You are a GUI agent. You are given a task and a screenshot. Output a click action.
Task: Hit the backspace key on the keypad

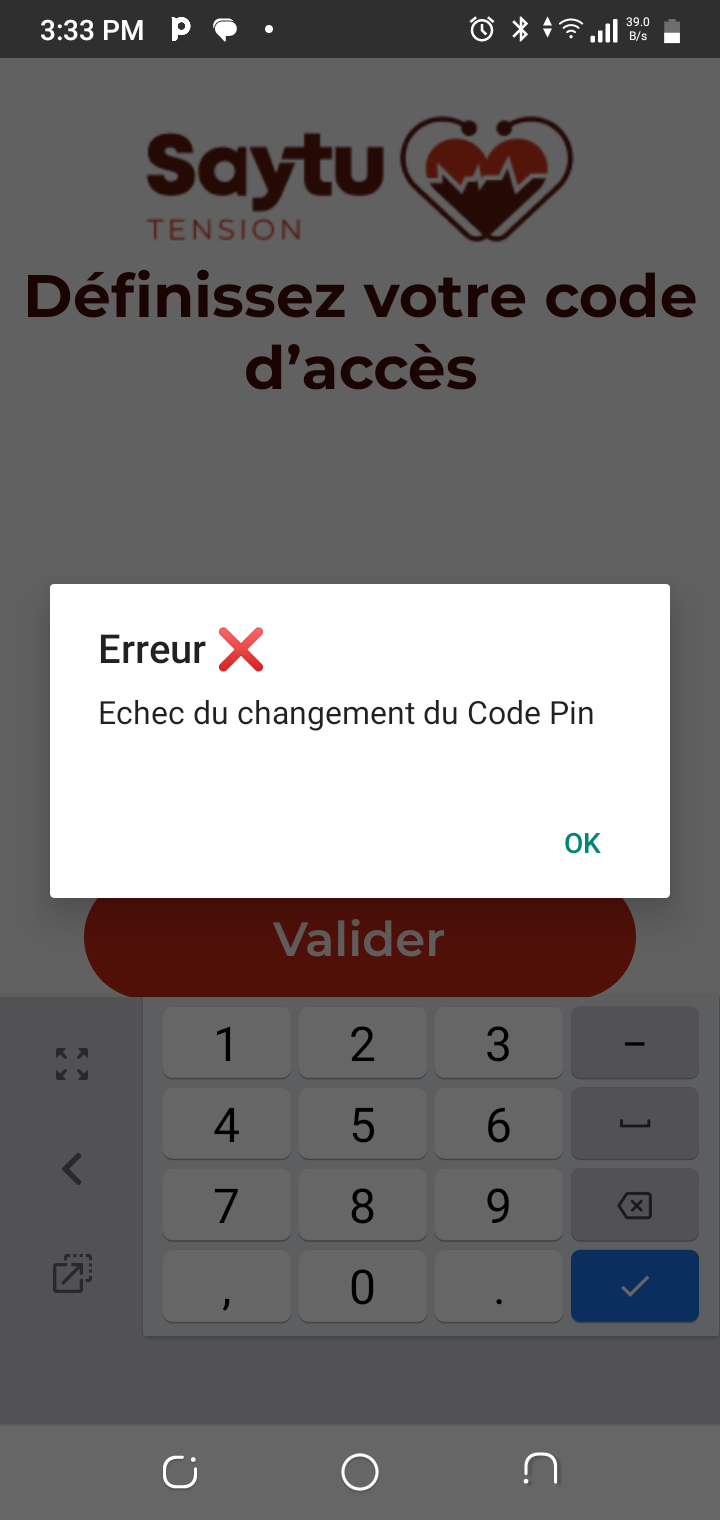(634, 1206)
